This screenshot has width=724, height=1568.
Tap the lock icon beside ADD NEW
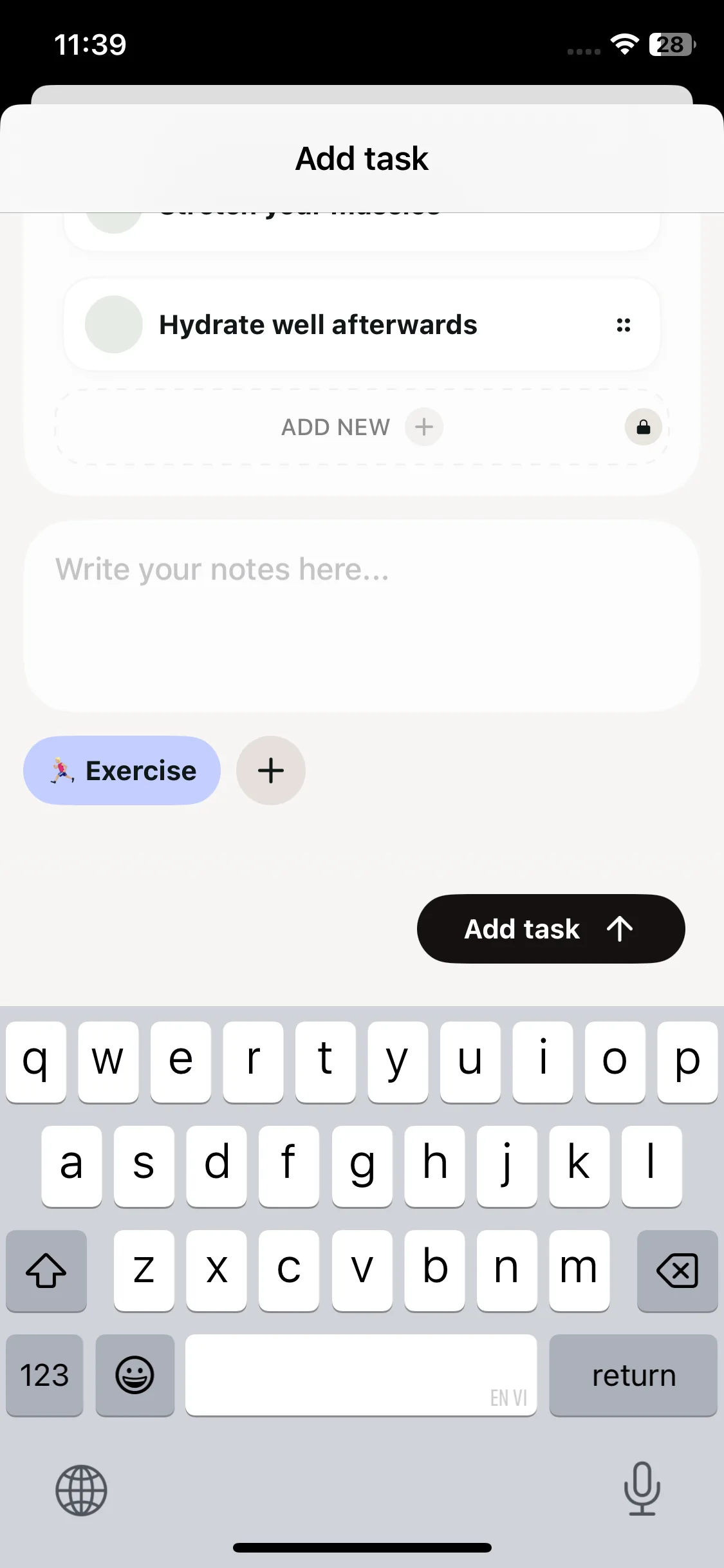(644, 427)
